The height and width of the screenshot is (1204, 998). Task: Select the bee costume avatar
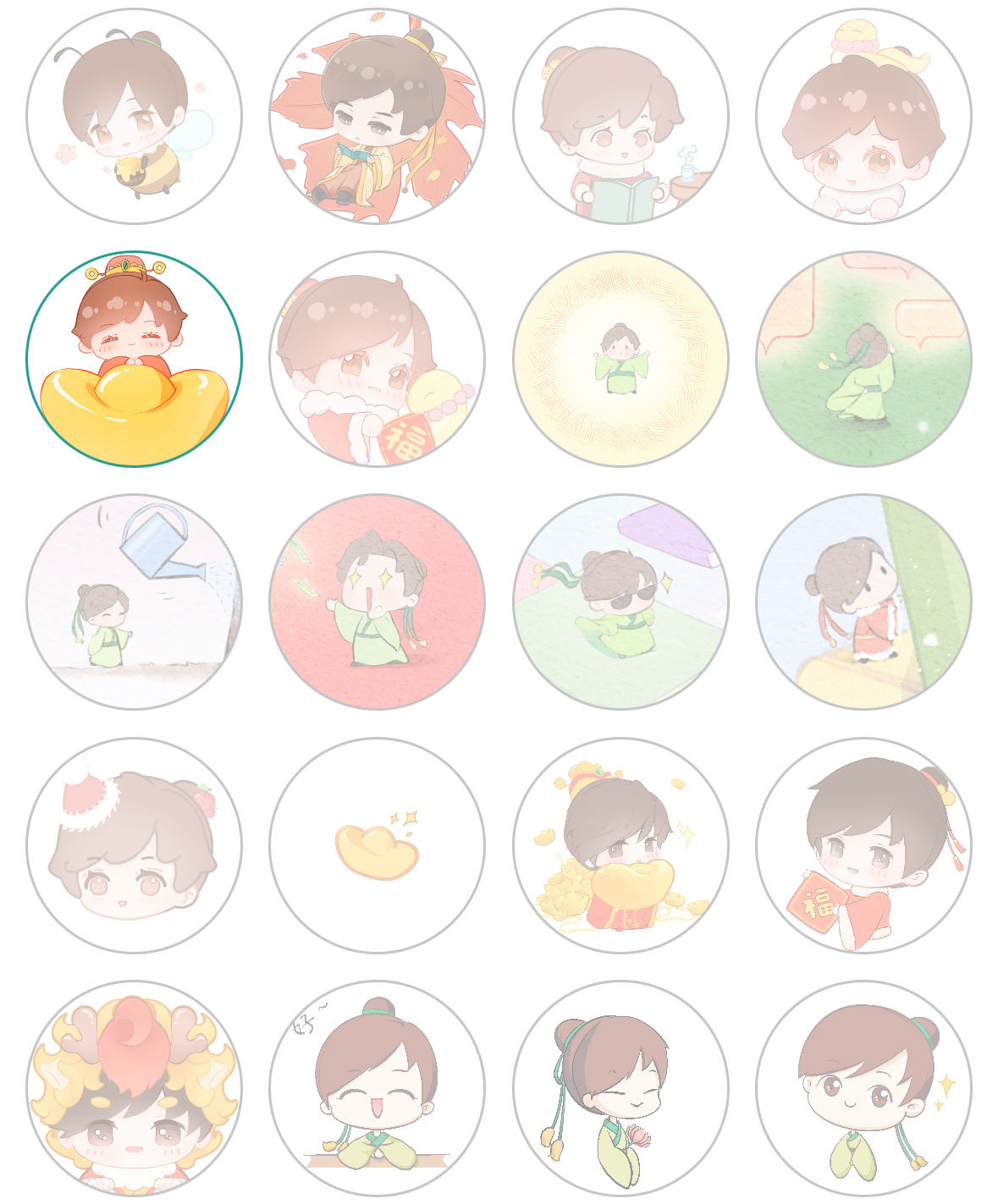coord(134,116)
